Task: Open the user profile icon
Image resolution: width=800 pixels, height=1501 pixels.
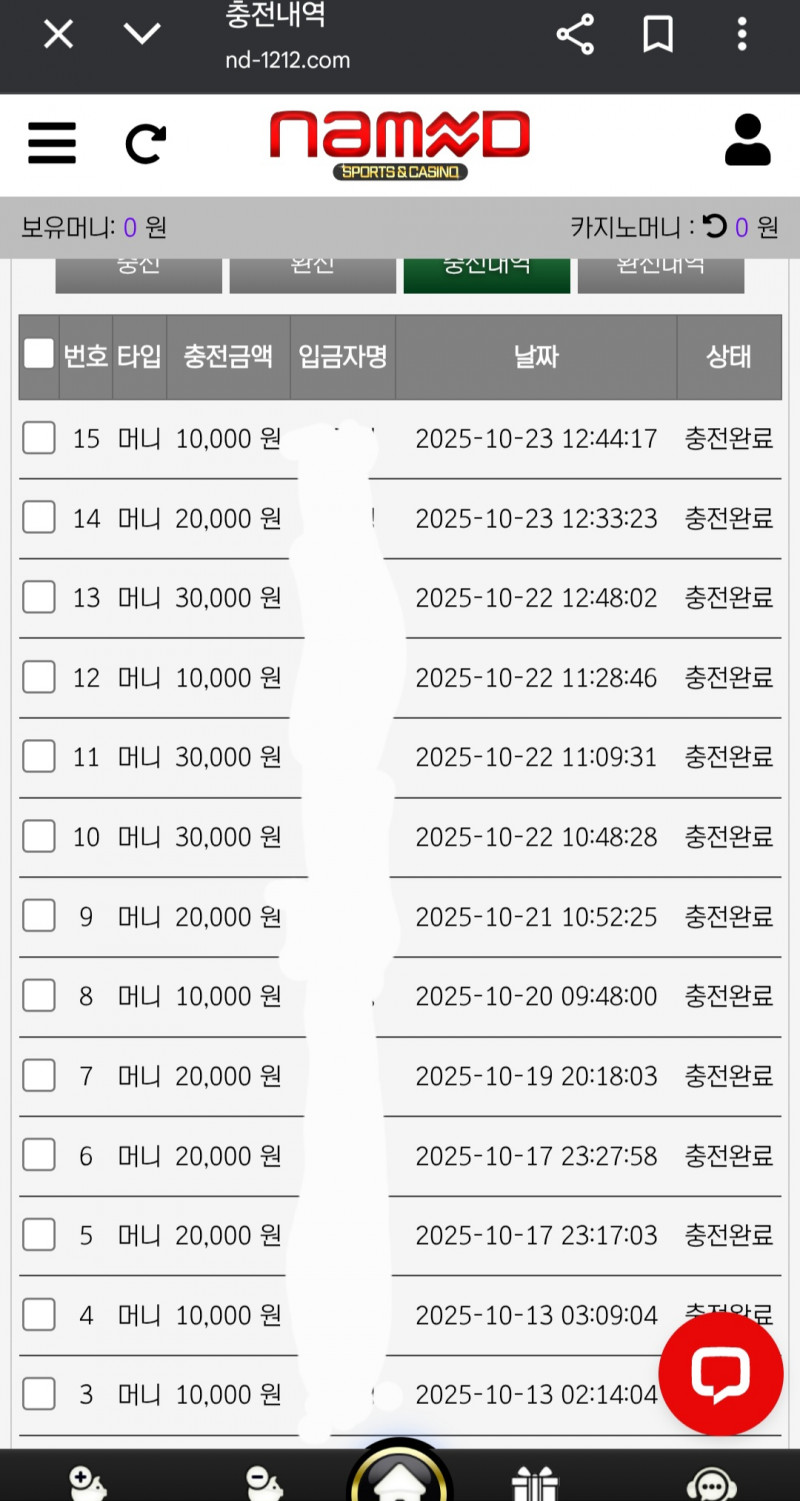Action: click(x=747, y=140)
